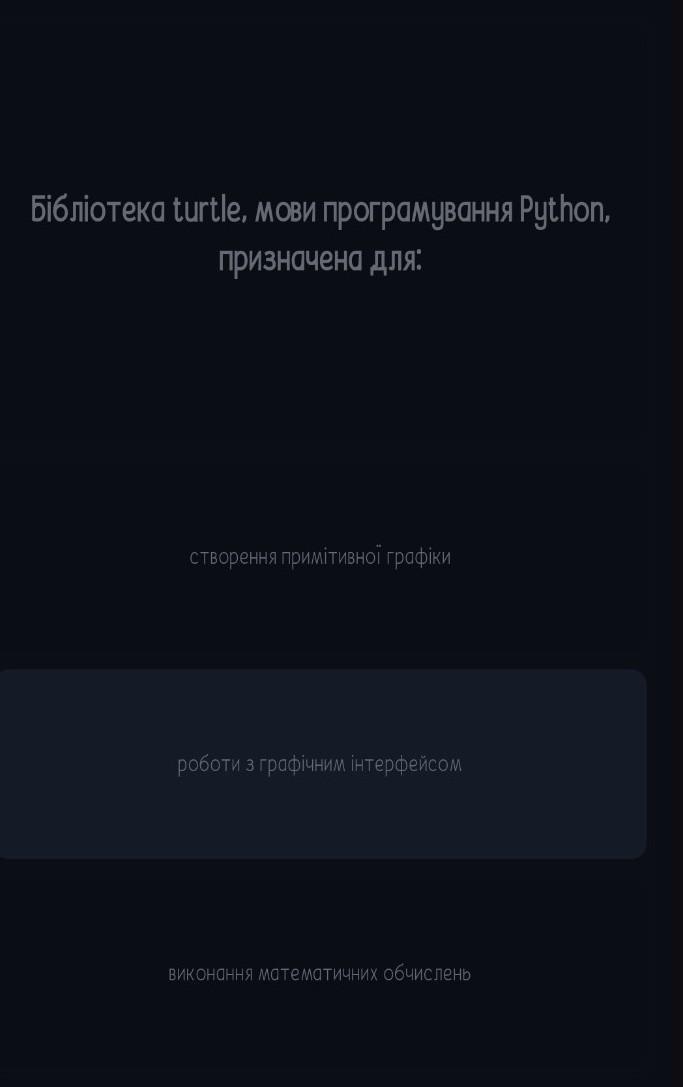Choose 'роботи з графічним інтерфейсом' answer
This screenshot has height=1087, width=683.
[x=320, y=764]
